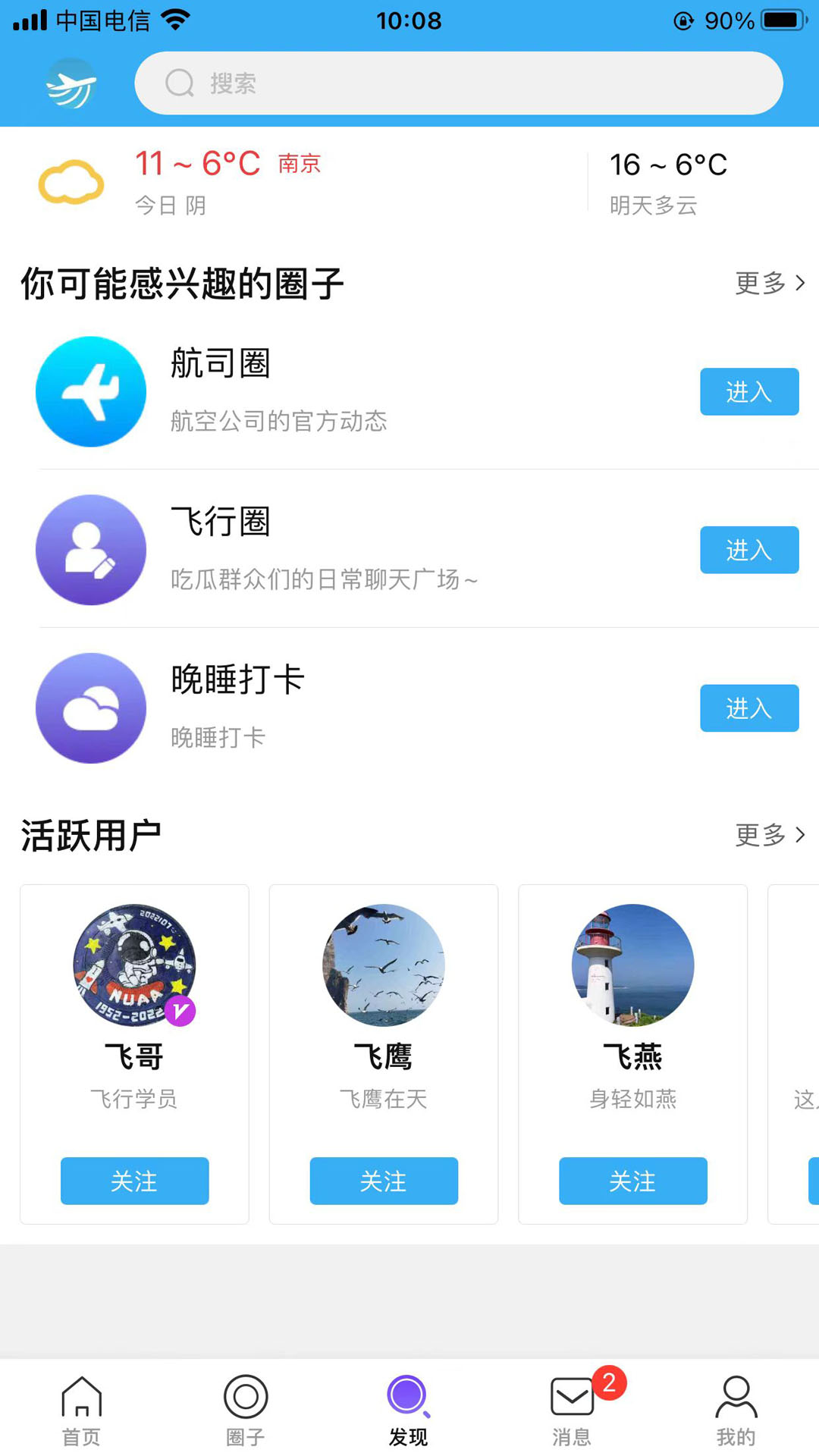This screenshot has height=1456, width=819.
Task: View 更多 active users in 活跃用户
Action: (769, 835)
